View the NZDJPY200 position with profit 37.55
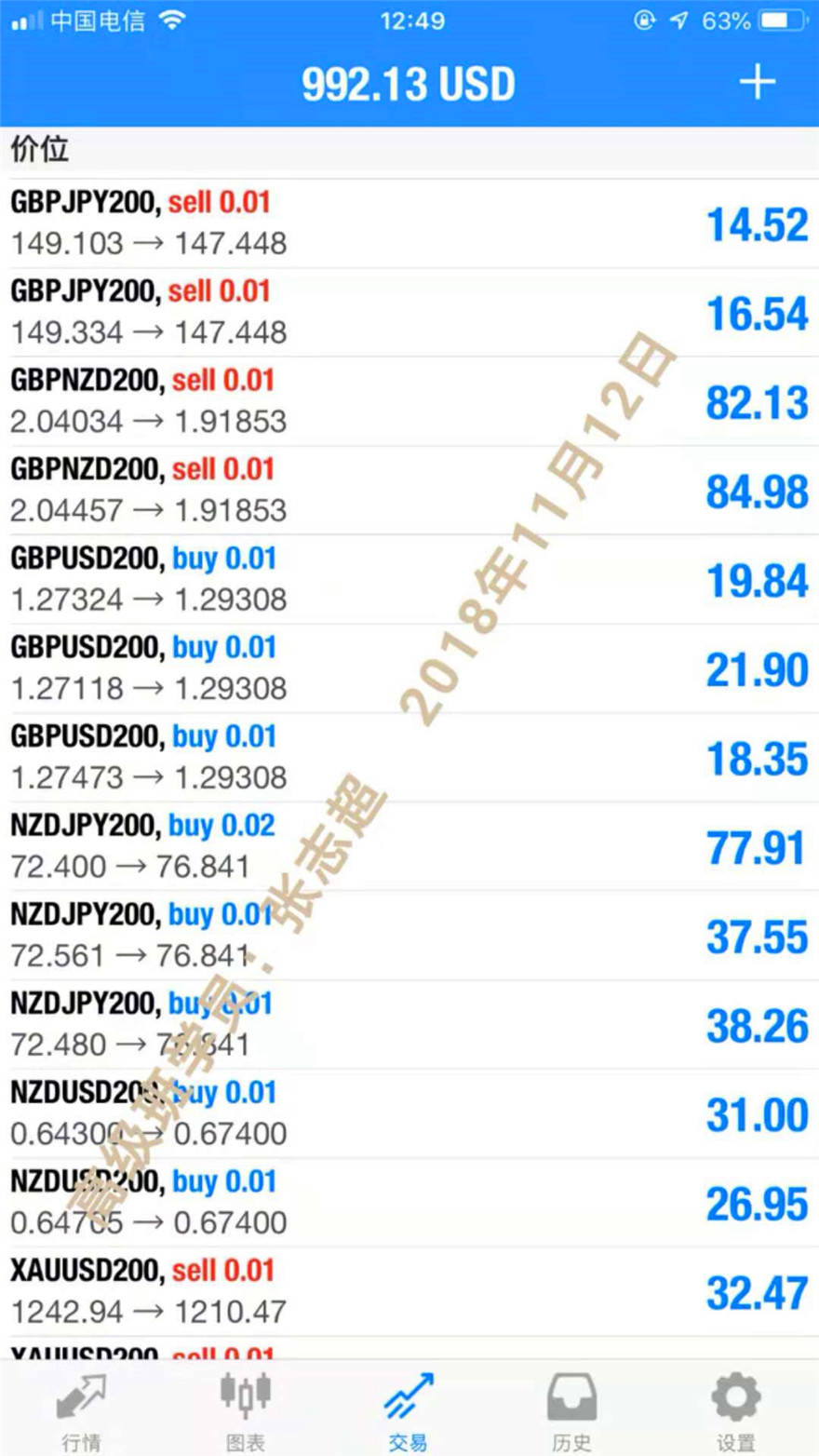819x1456 pixels. click(x=409, y=936)
